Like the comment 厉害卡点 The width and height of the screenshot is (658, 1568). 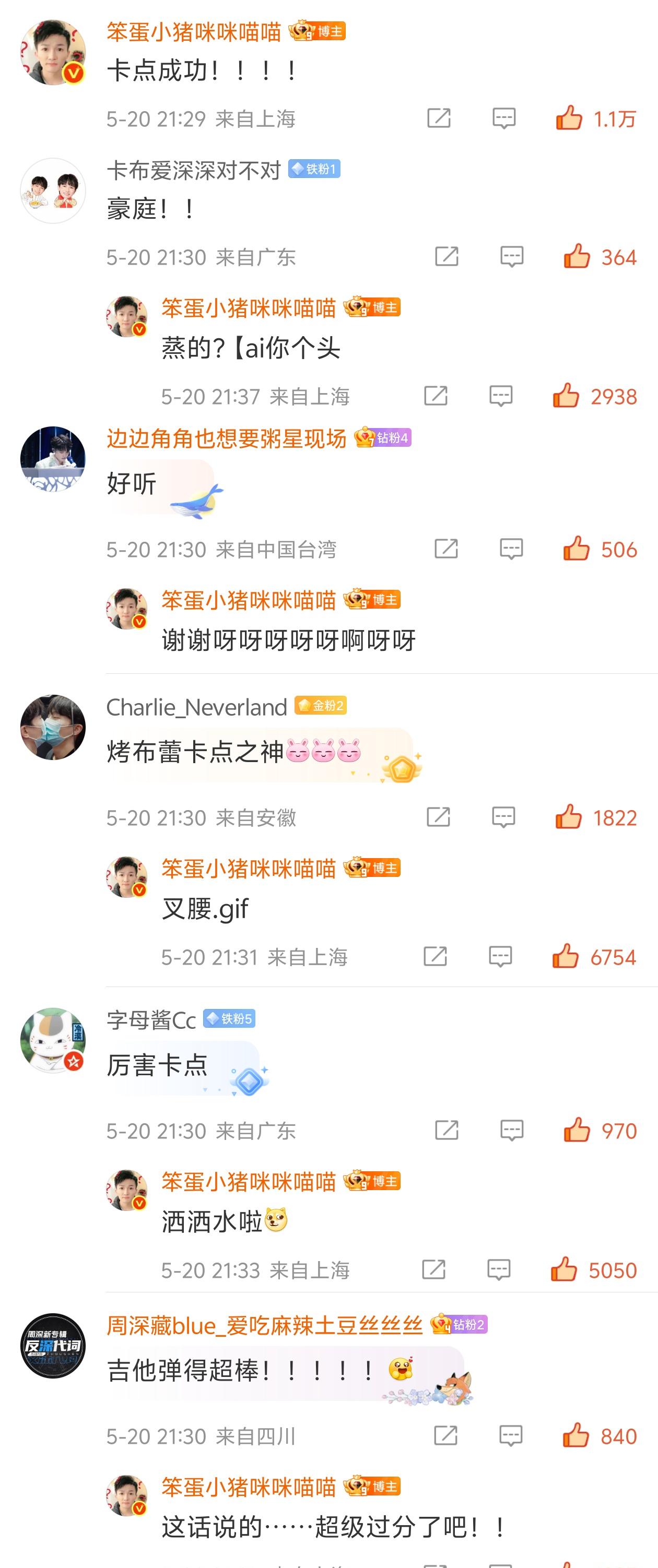click(x=577, y=1131)
